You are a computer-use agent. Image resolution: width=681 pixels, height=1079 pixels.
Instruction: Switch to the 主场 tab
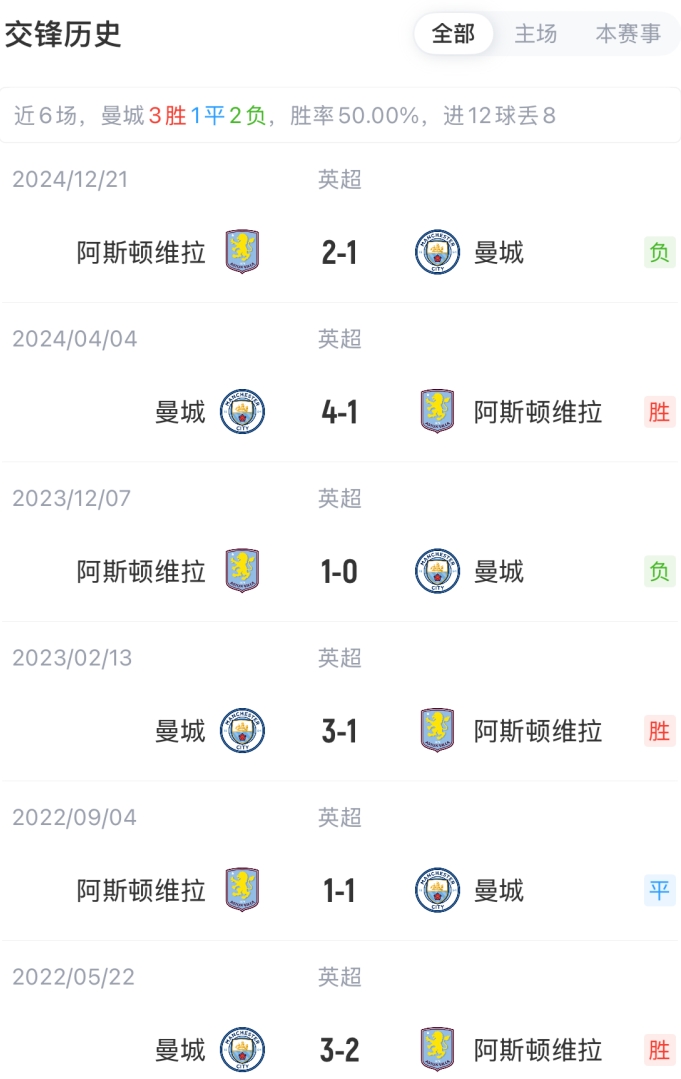[535, 34]
